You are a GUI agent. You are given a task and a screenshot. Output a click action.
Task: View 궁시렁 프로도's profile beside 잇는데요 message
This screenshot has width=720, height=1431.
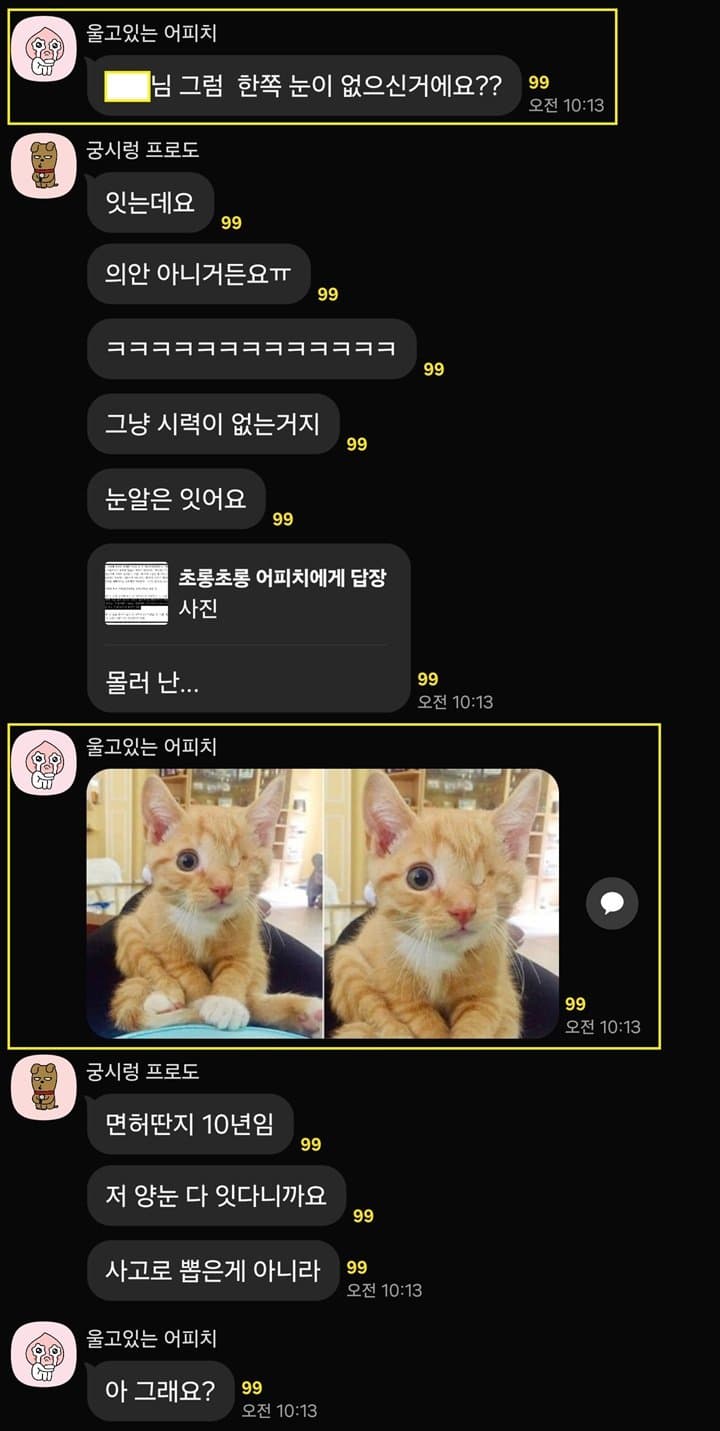pos(44,165)
